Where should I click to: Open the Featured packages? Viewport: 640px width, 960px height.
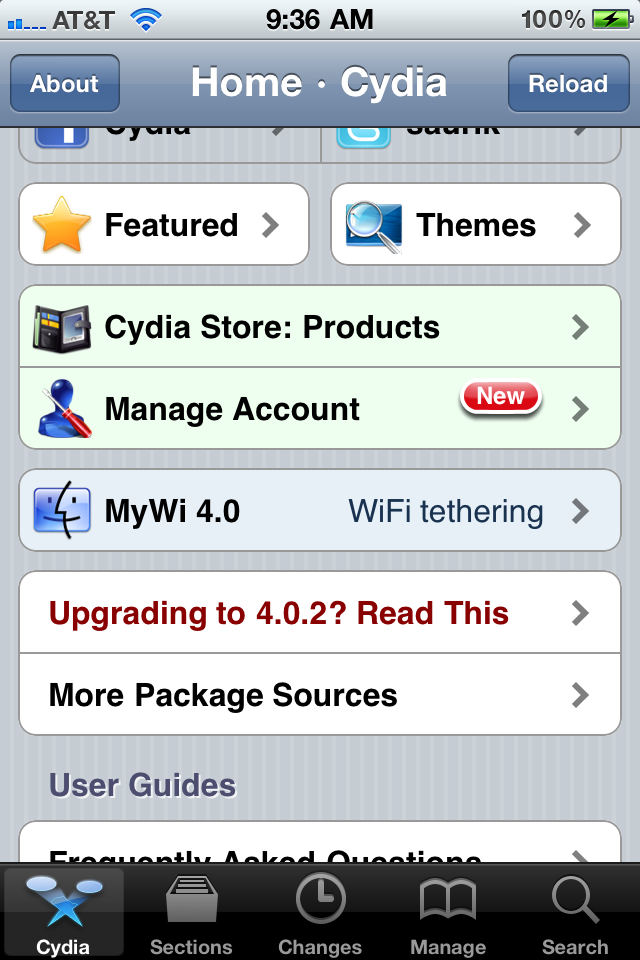click(164, 225)
